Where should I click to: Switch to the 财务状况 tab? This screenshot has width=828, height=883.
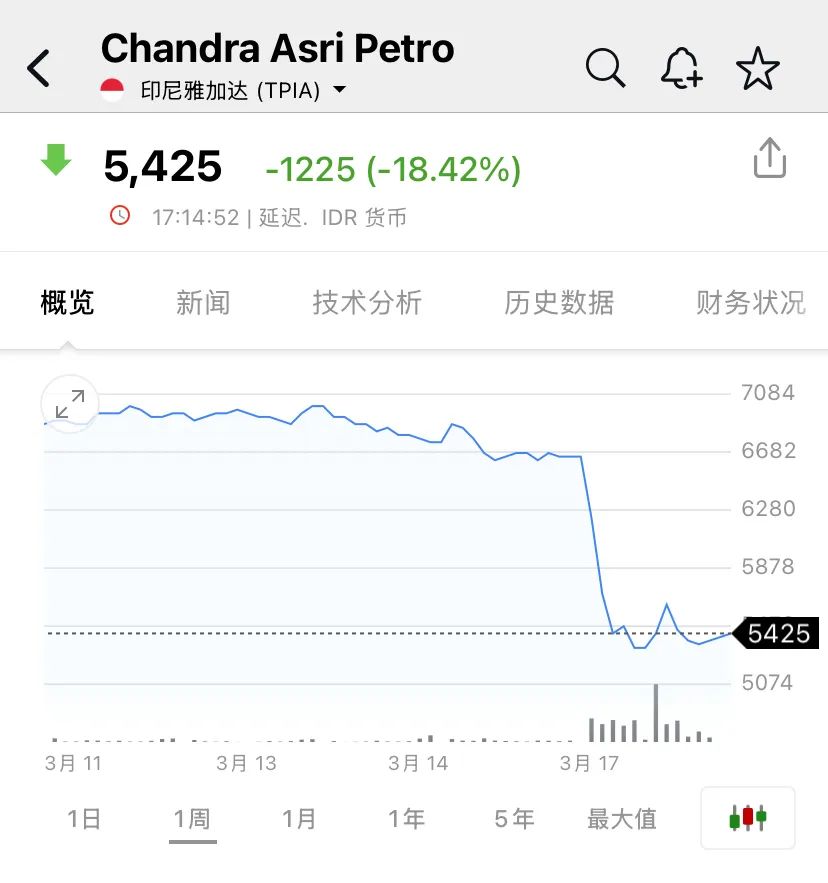pyautogui.click(x=750, y=302)
